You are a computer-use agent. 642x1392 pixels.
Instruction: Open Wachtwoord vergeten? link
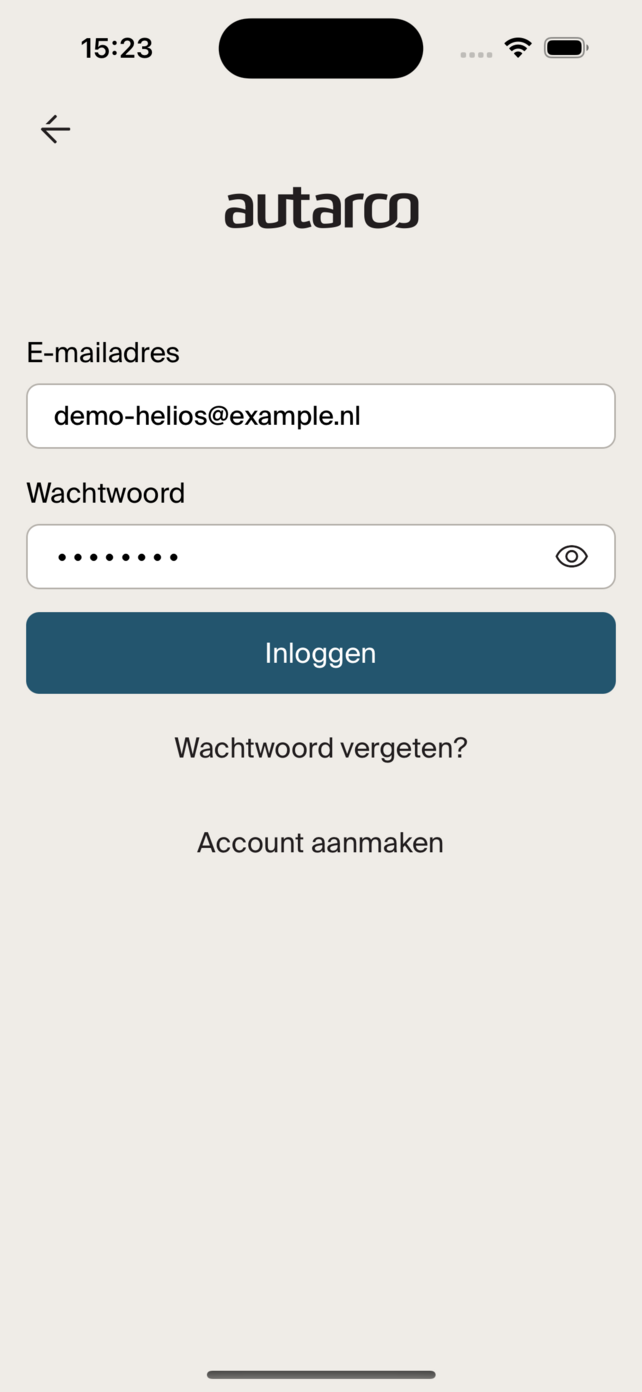(x=321, y=748)
